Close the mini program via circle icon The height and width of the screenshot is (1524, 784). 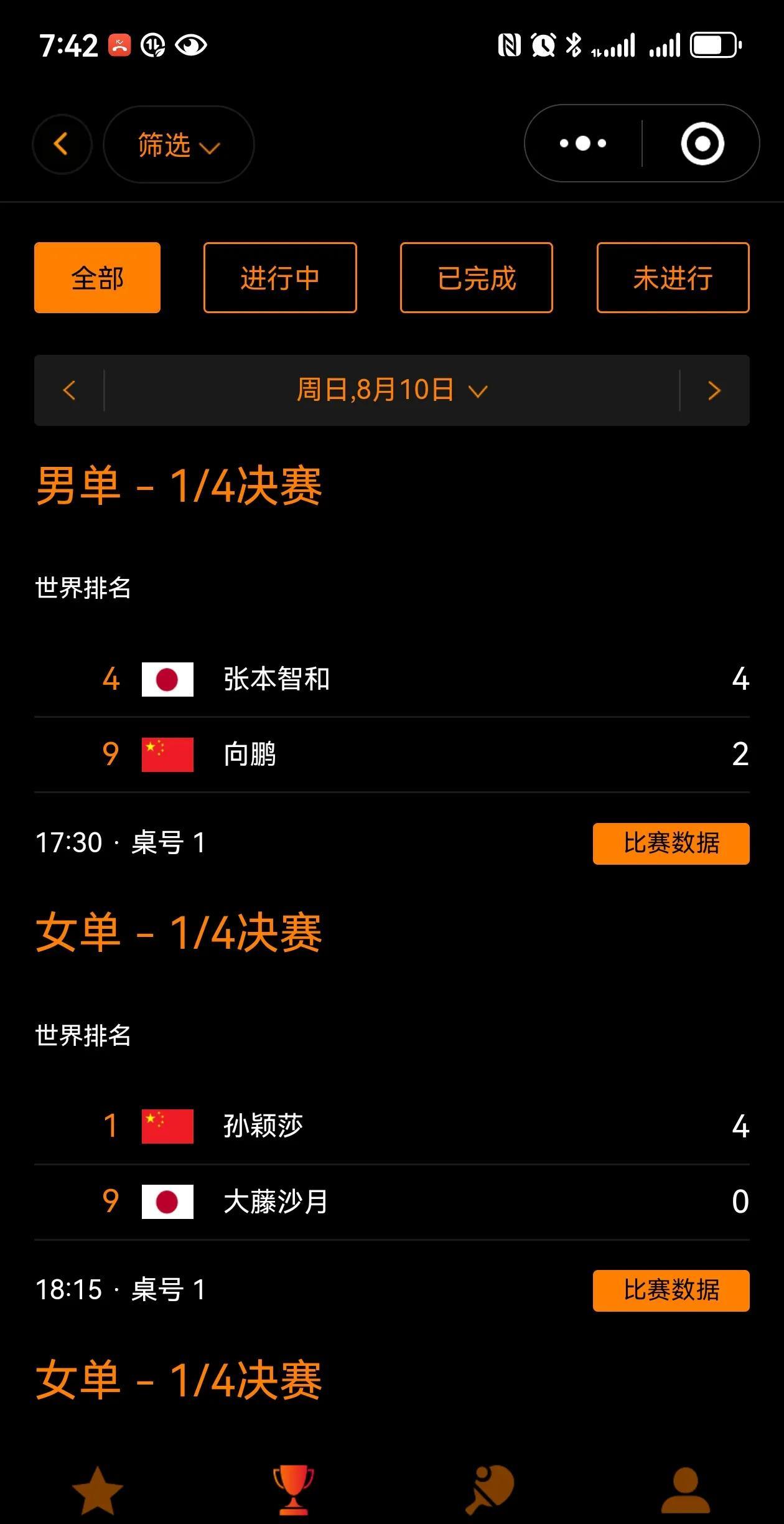(x=702, y=144)
